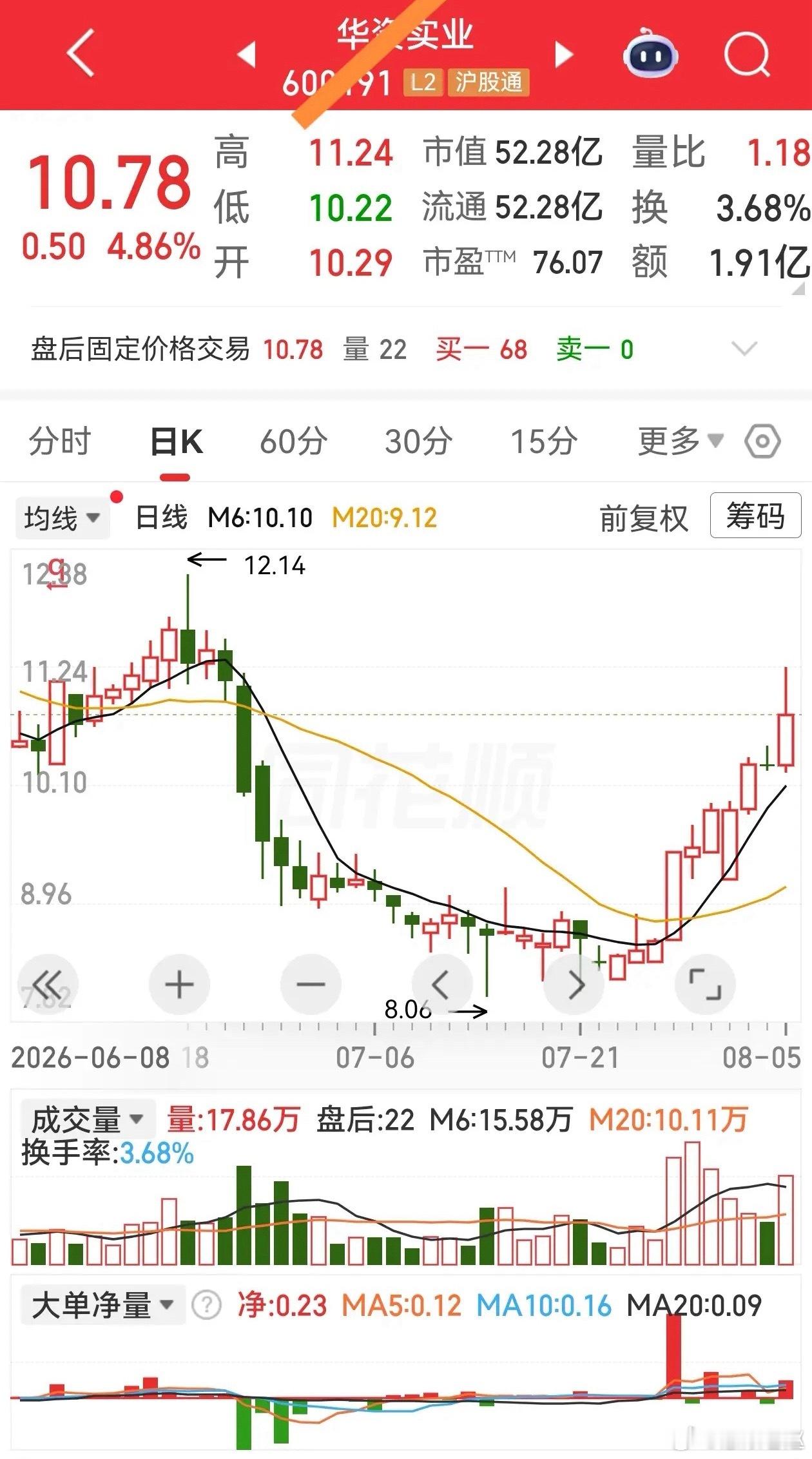Switch to the 分时 chart tab
This screenshot has width=812, height=1459.
pos(60,442)
